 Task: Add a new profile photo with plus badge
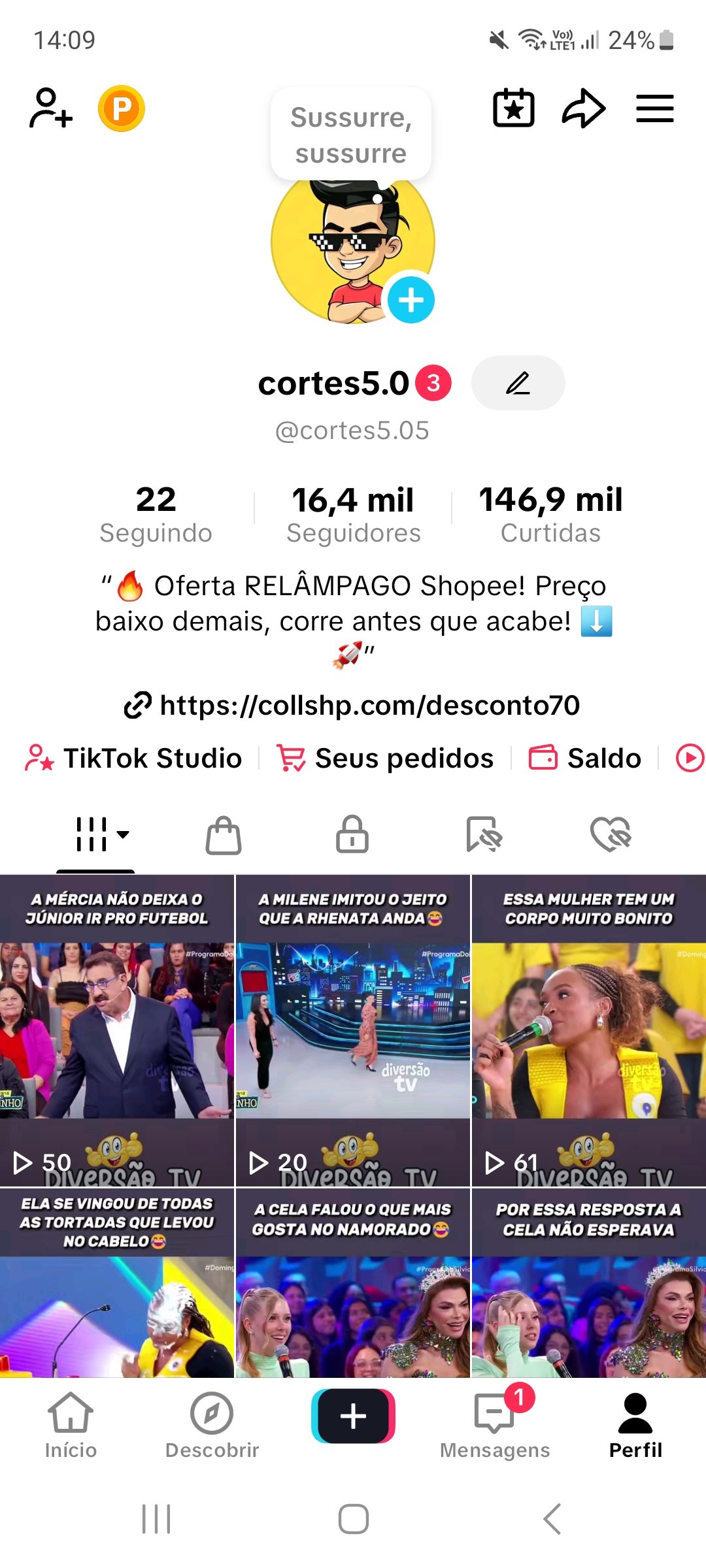[x=411, y=300]
